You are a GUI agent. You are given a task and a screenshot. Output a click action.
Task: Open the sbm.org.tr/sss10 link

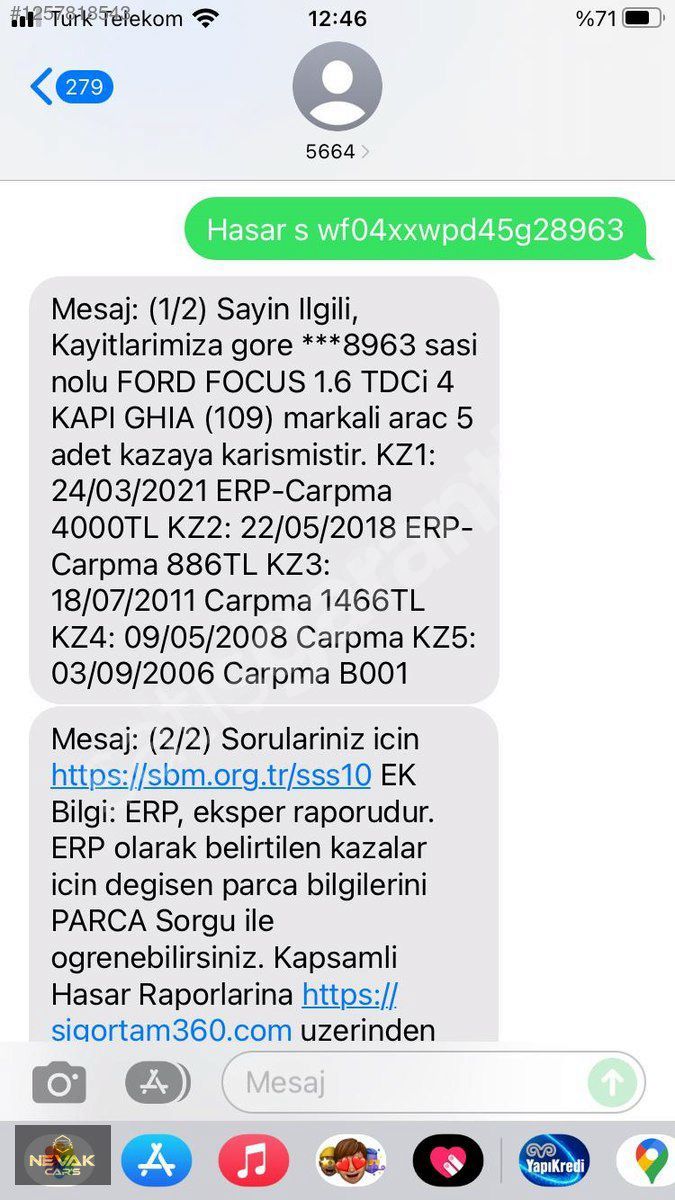[x=211, y=774]
